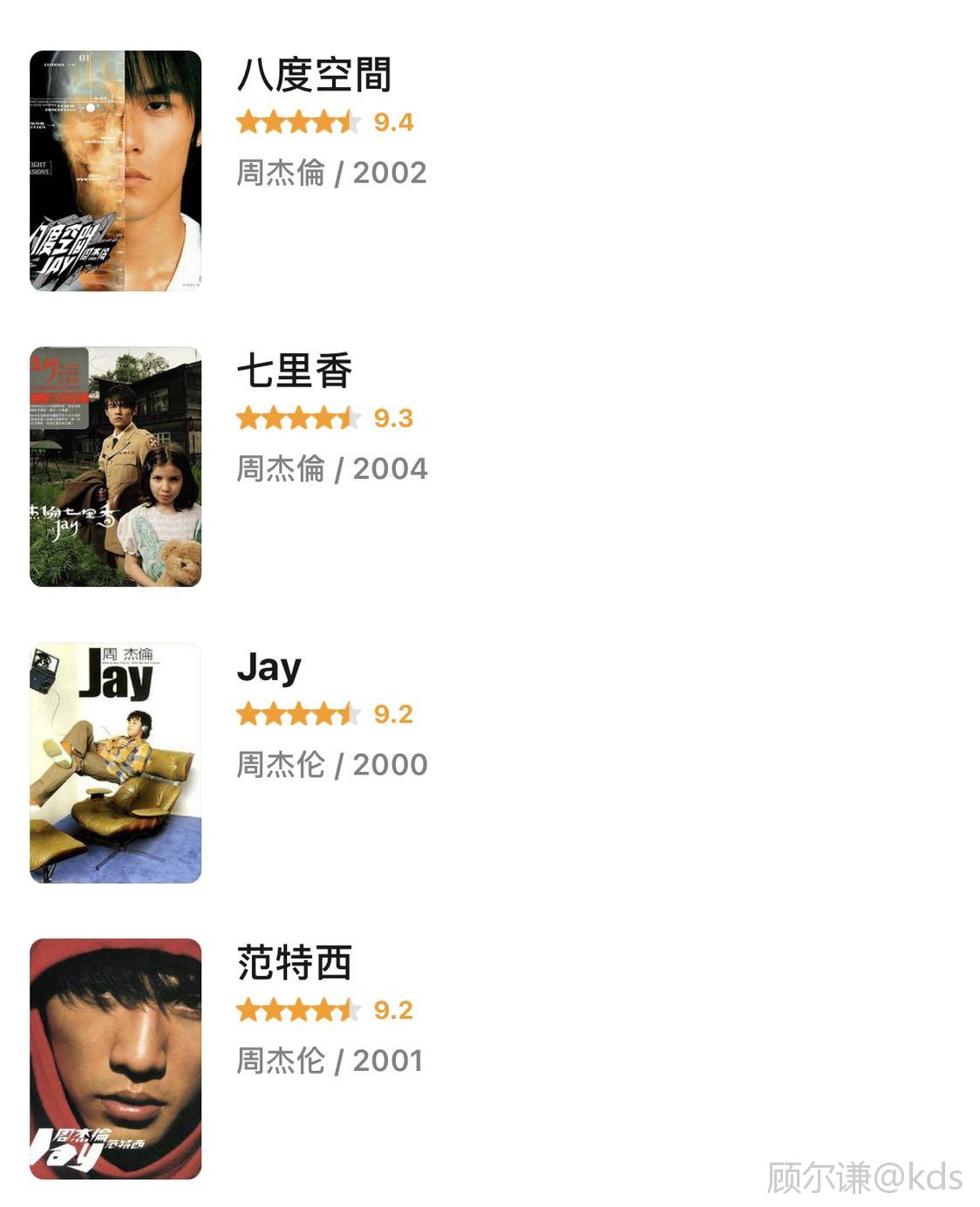Open the album 八度空間 from 2002
Viewport: 980px width, 1207px height.
click(x=314, y=75)
